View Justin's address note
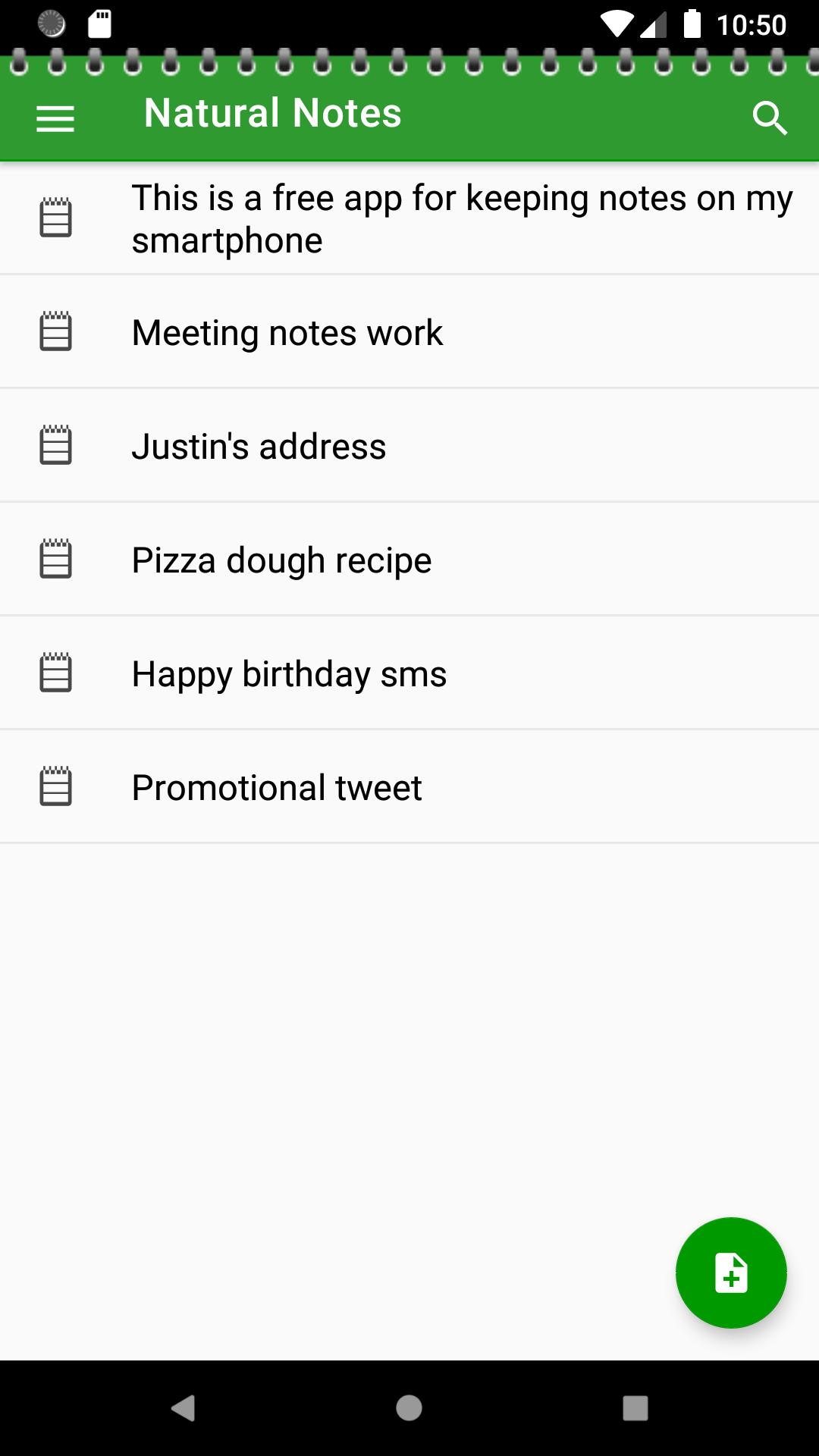Screen dimensions: 819x1456 (x=259, y=446)
